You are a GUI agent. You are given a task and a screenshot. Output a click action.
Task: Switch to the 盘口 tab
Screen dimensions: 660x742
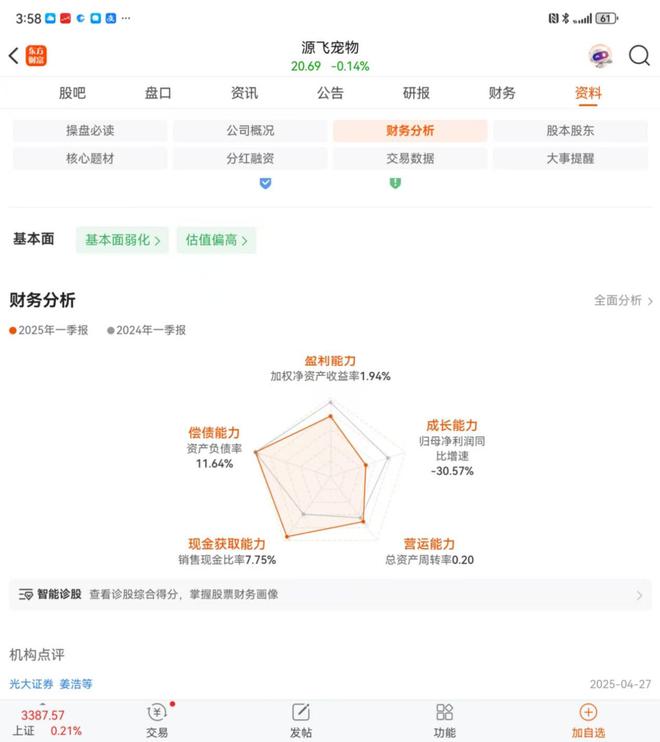click(158, 93)
